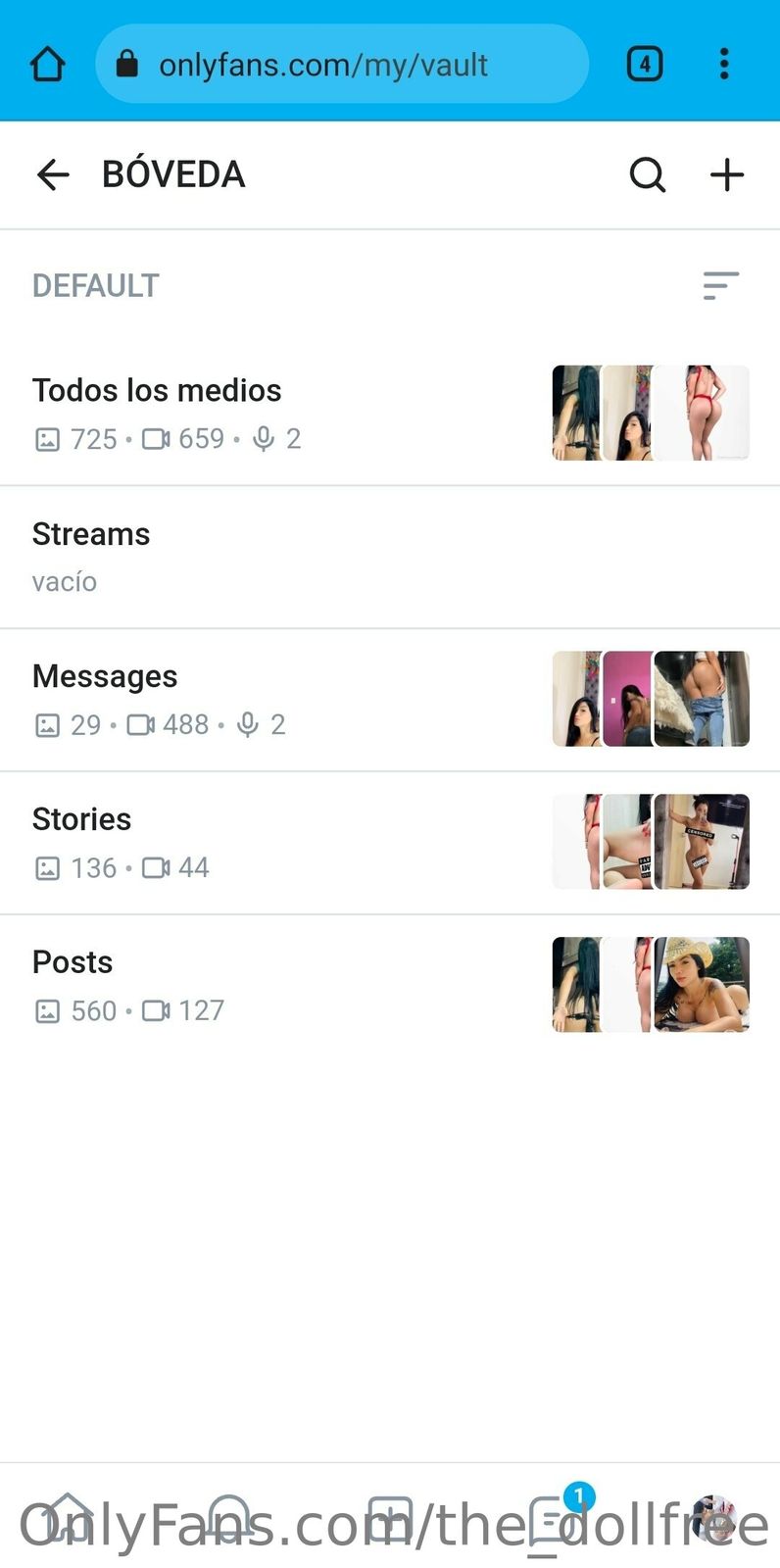
Task: Create a new post from bottom bar
Action: pos(390,1517)
